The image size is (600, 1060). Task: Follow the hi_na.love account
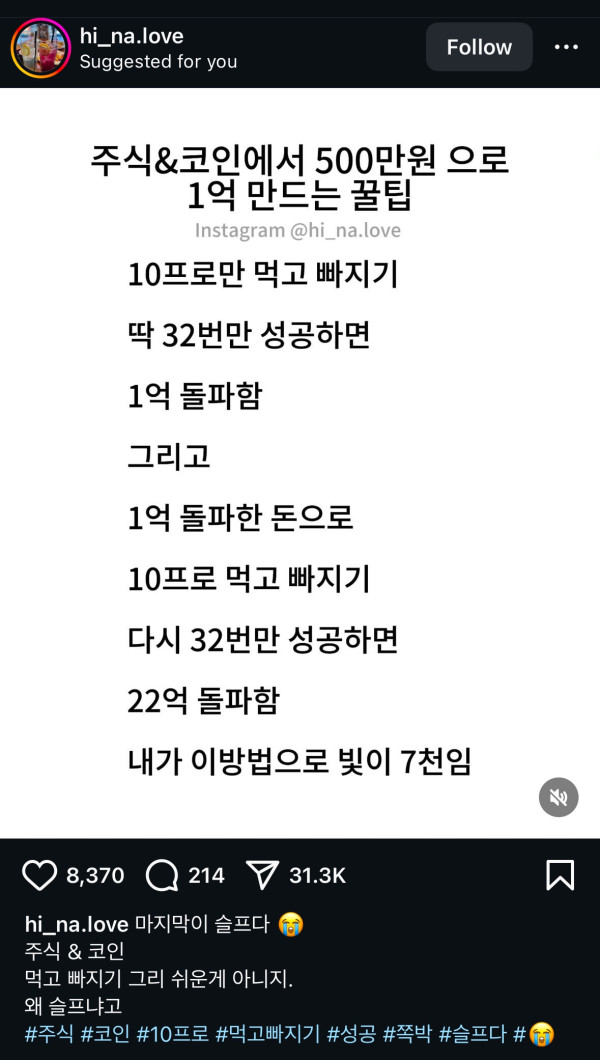click(x=479, y=47)
